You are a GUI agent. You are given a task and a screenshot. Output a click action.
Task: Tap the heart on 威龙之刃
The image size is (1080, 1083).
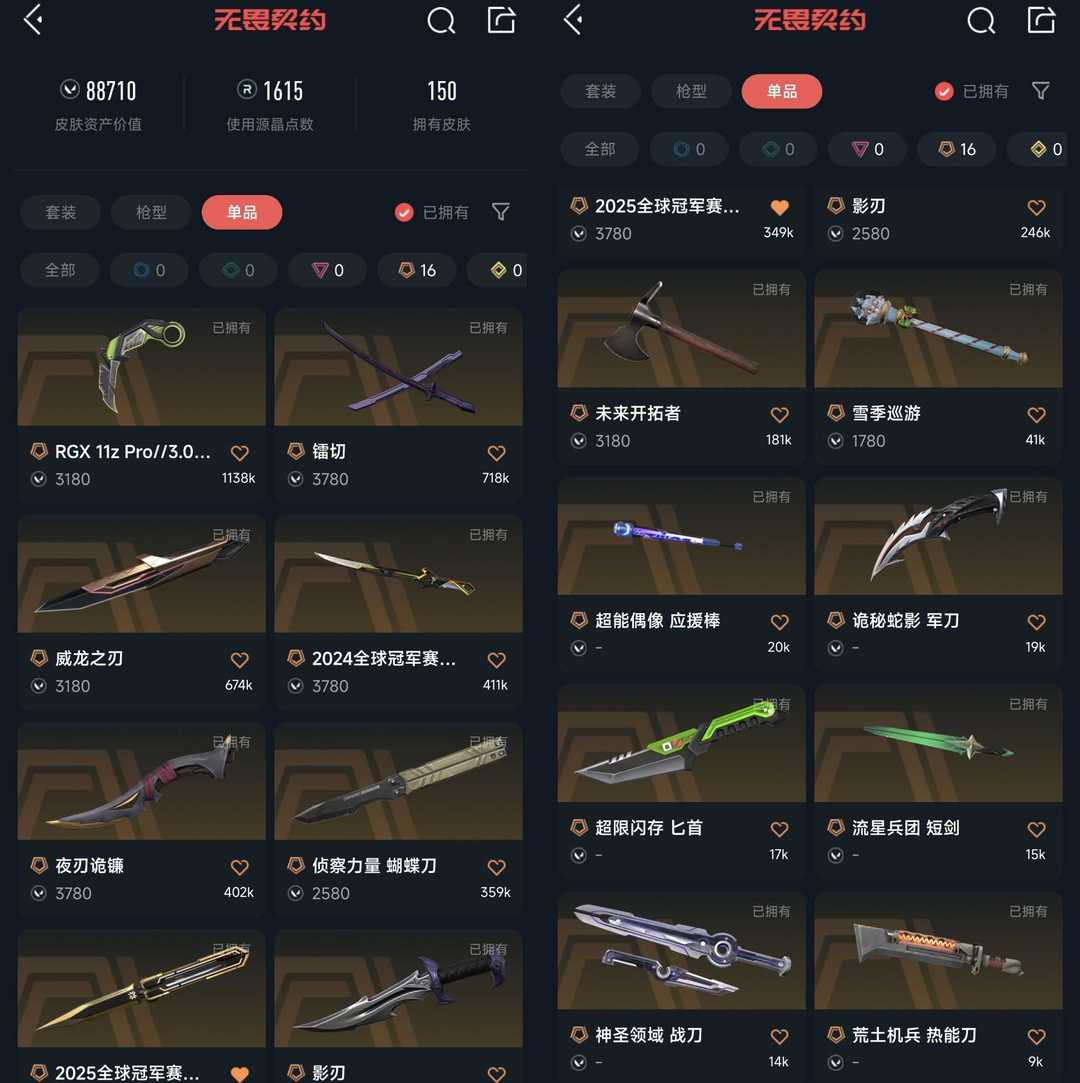coord(240,660)
